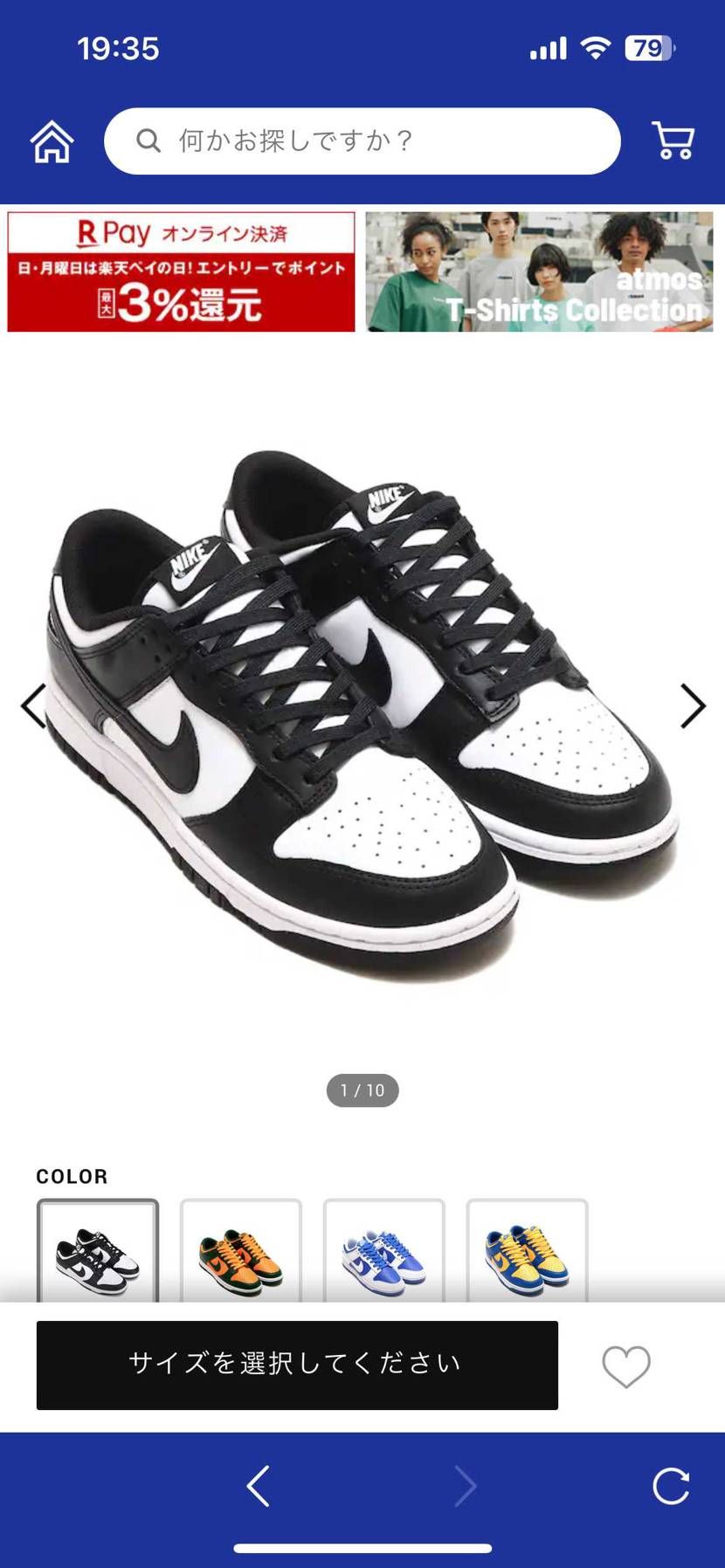Open the R Pay 3%還元 banner

pos(182,272)
